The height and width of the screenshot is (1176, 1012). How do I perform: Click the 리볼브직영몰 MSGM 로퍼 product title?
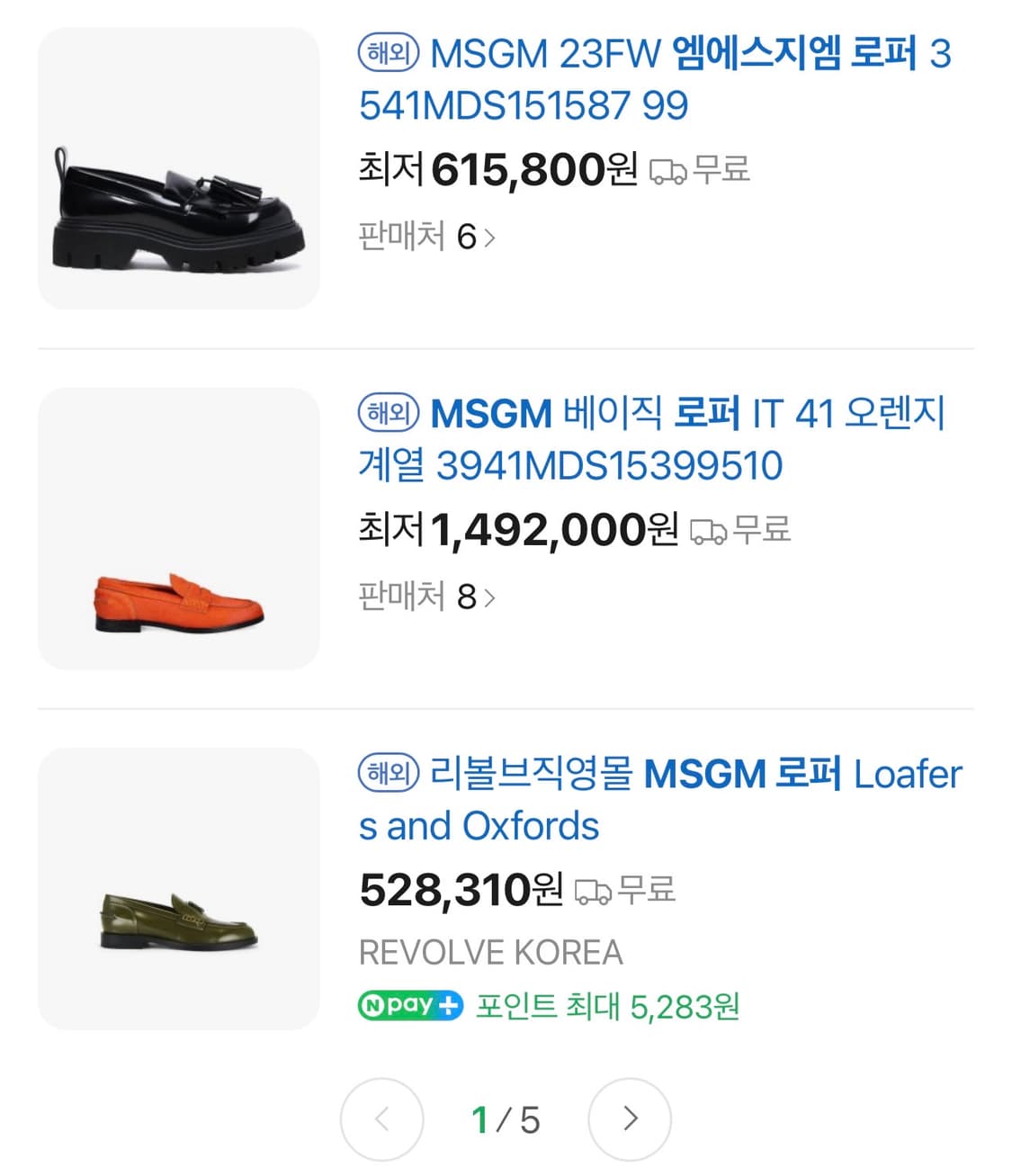[657, 799]
